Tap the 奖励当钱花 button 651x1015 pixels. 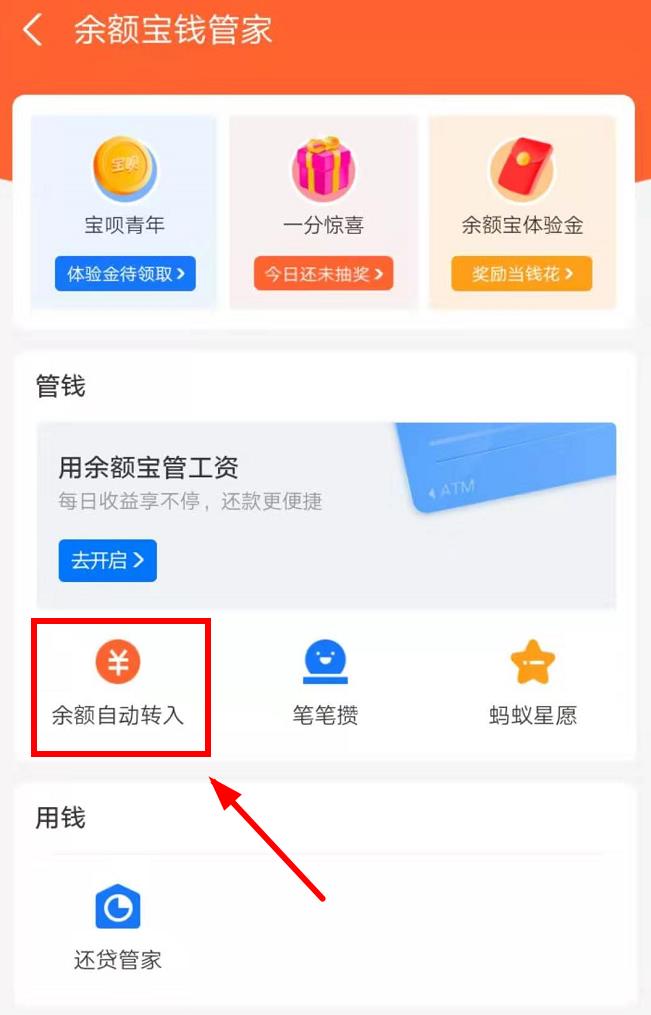coord(521,273)
